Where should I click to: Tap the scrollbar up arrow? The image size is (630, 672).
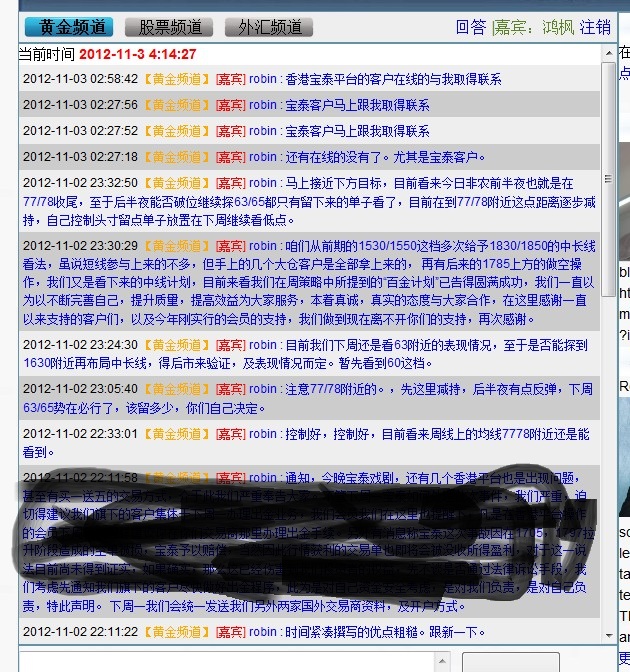coord(609,52)
